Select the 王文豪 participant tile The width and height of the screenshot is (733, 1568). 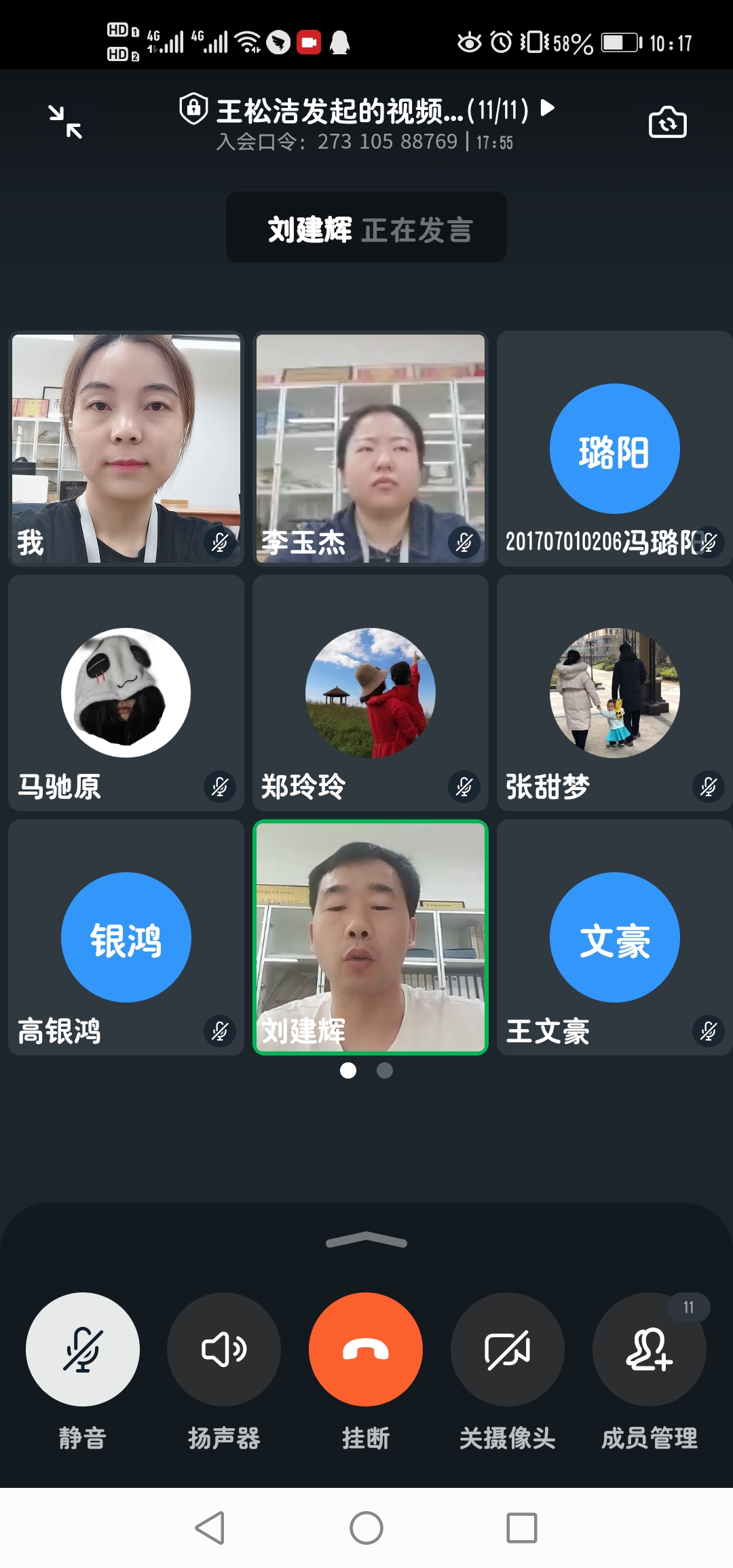tap(614, 937)
